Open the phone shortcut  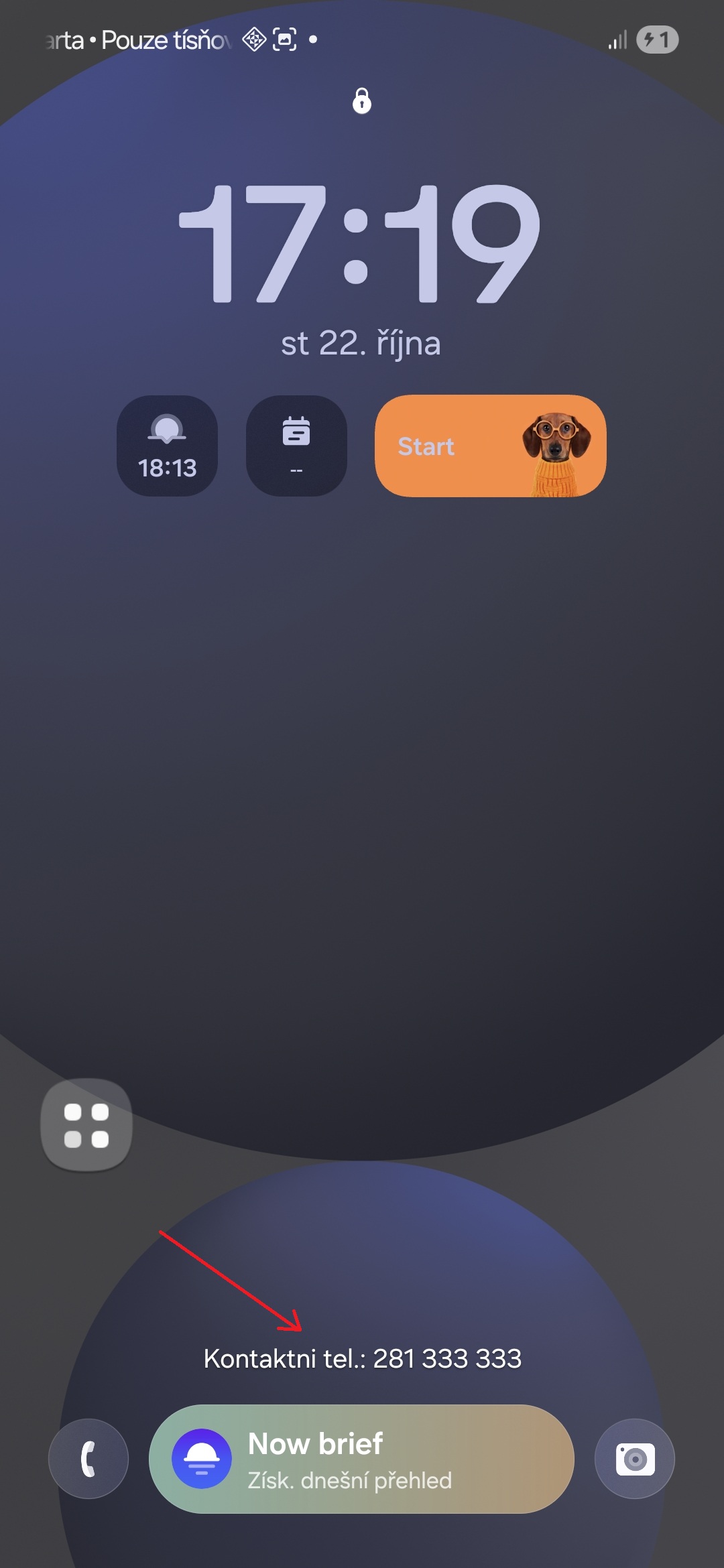(88, 1459)
